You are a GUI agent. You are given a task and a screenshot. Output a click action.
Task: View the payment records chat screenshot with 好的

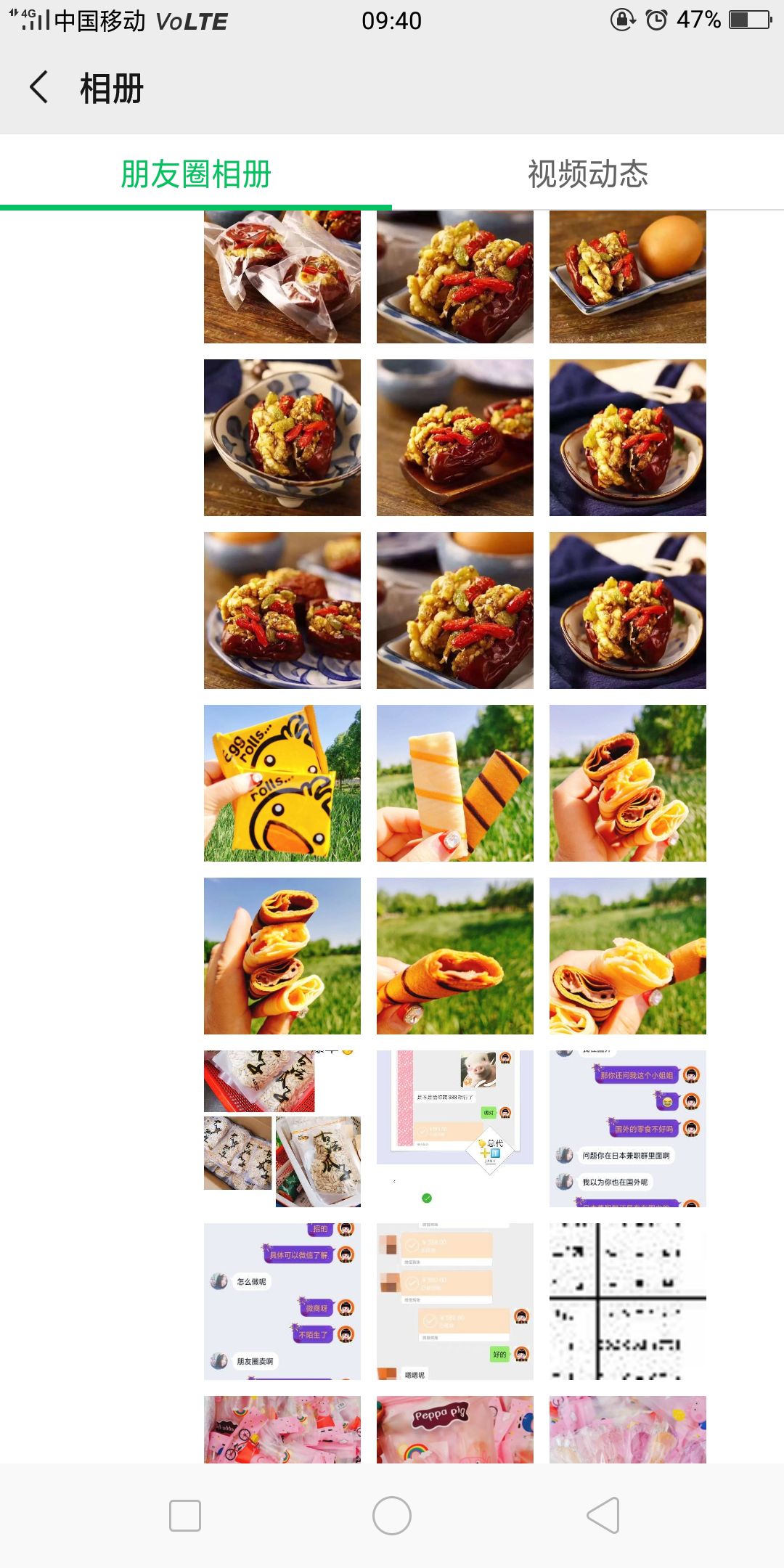click(454, 1302)
